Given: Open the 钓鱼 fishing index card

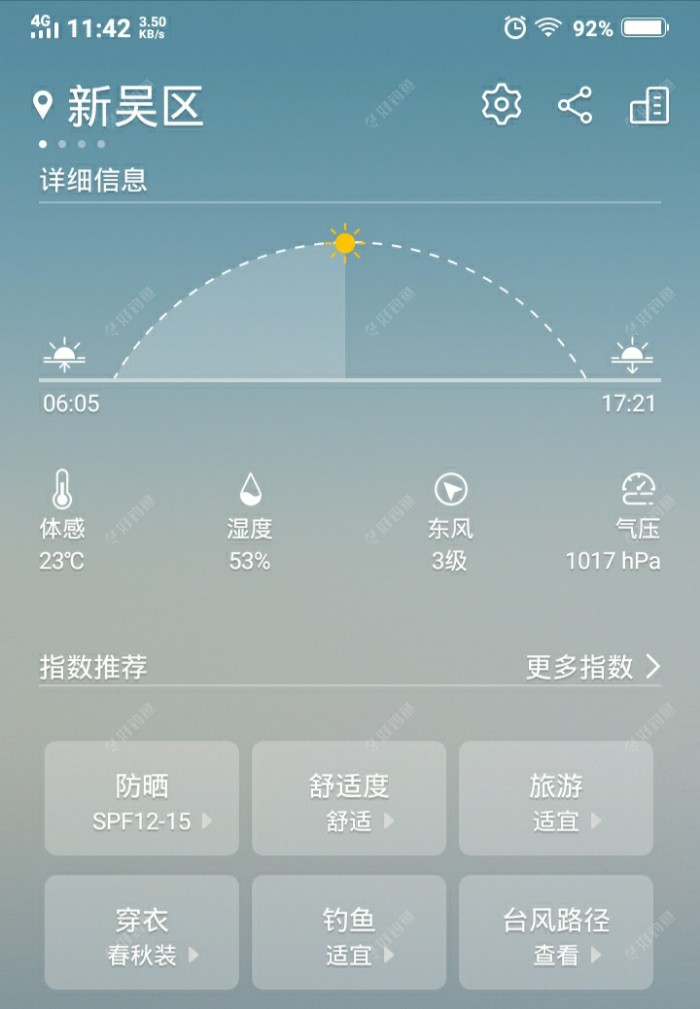Looking at the screenshot, I should coord(349,933).
